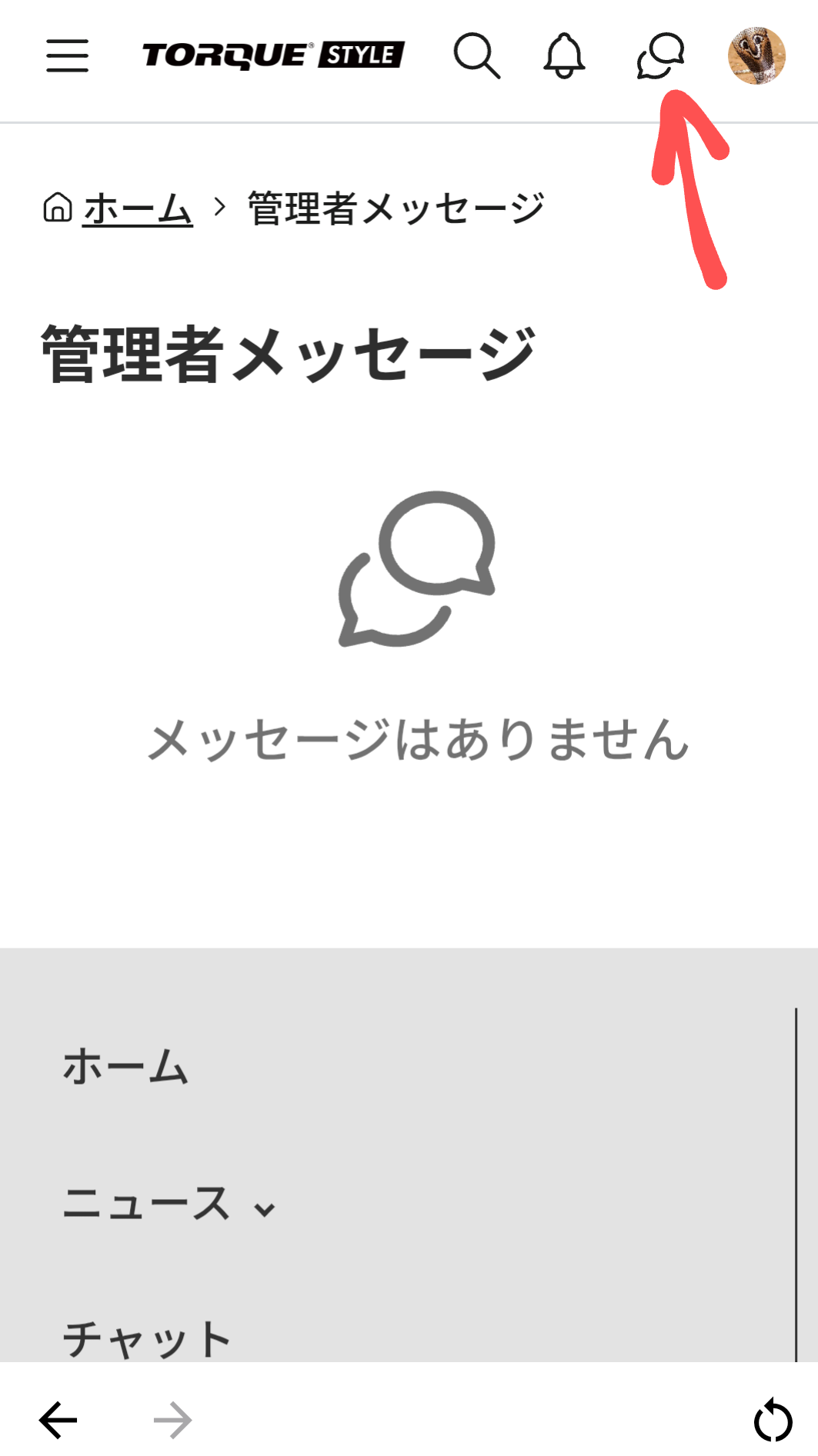
Task: Open チャット from the footer menu
Action: pyautogui.click(x=146, y=1339)
